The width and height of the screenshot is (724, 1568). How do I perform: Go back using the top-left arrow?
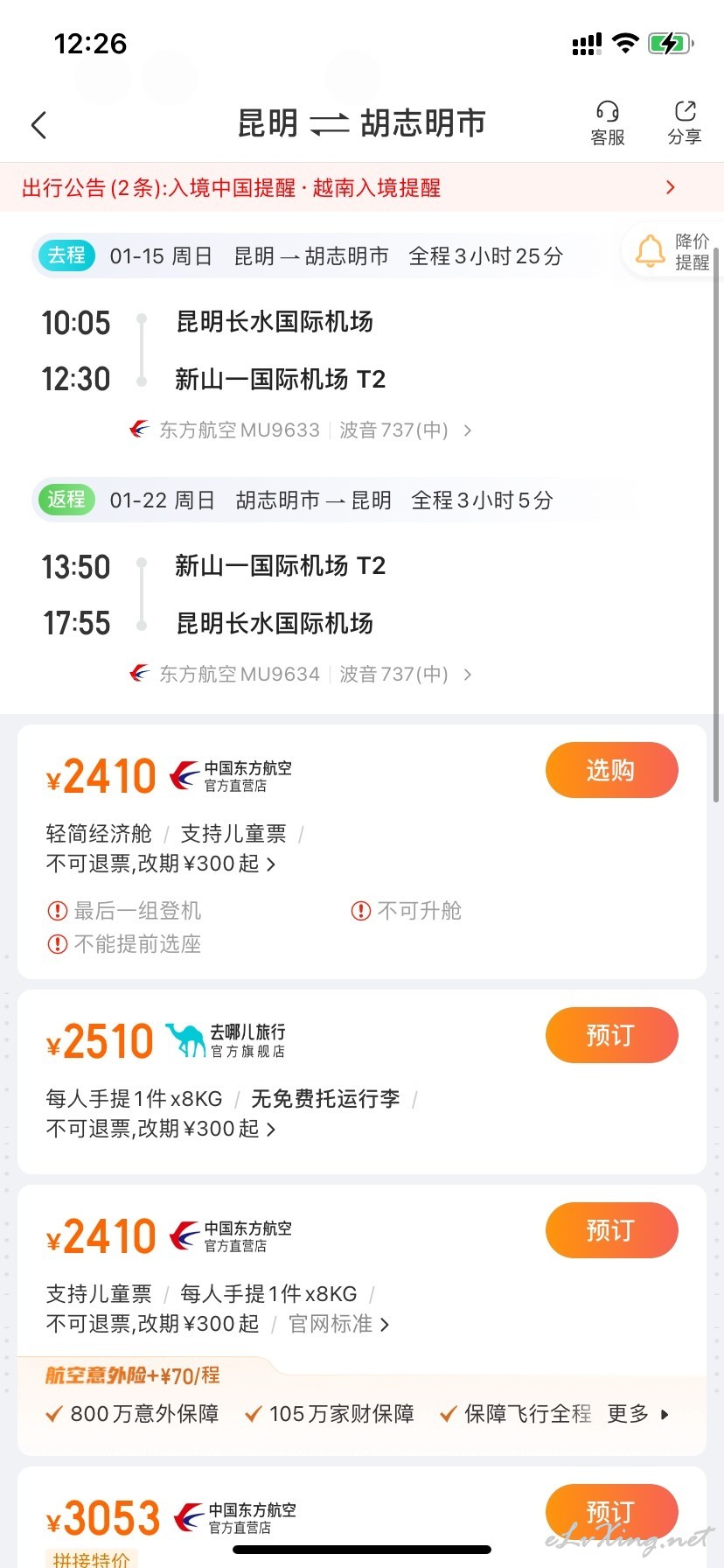(x=38, y=125)
